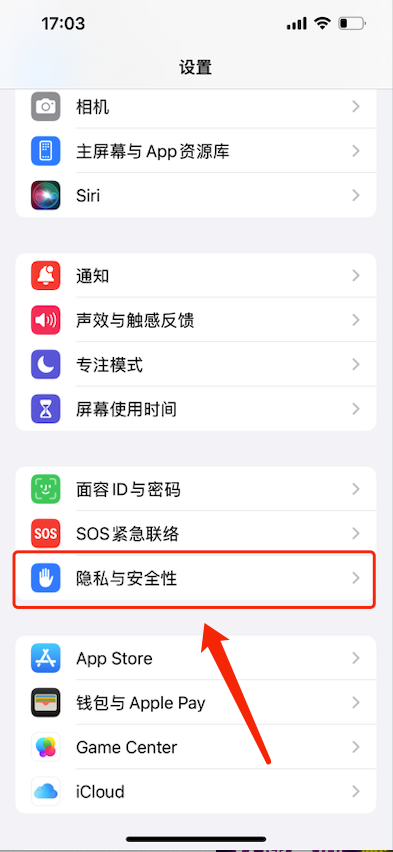This screenshot has height=852, width=393.
Task: Open 主屏幕与 App 资源库 settings
Action: (x=196, y=151)
